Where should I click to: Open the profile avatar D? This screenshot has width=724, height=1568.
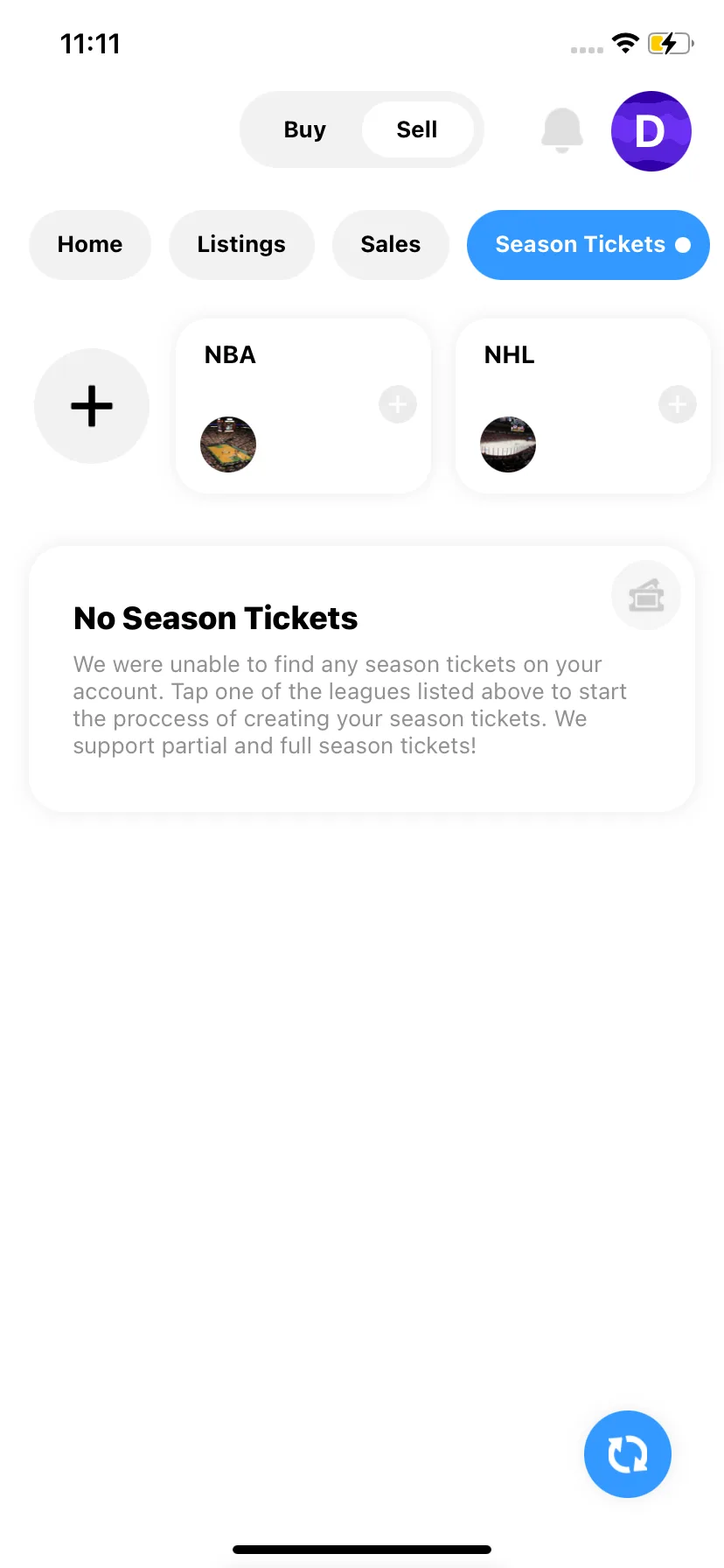[x=651, y=131]
